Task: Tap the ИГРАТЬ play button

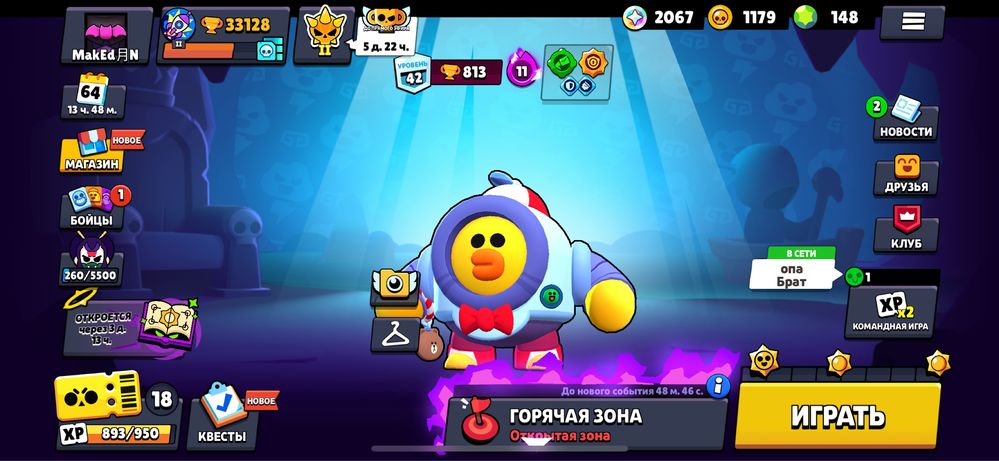Action: click(x=838, y=414)
